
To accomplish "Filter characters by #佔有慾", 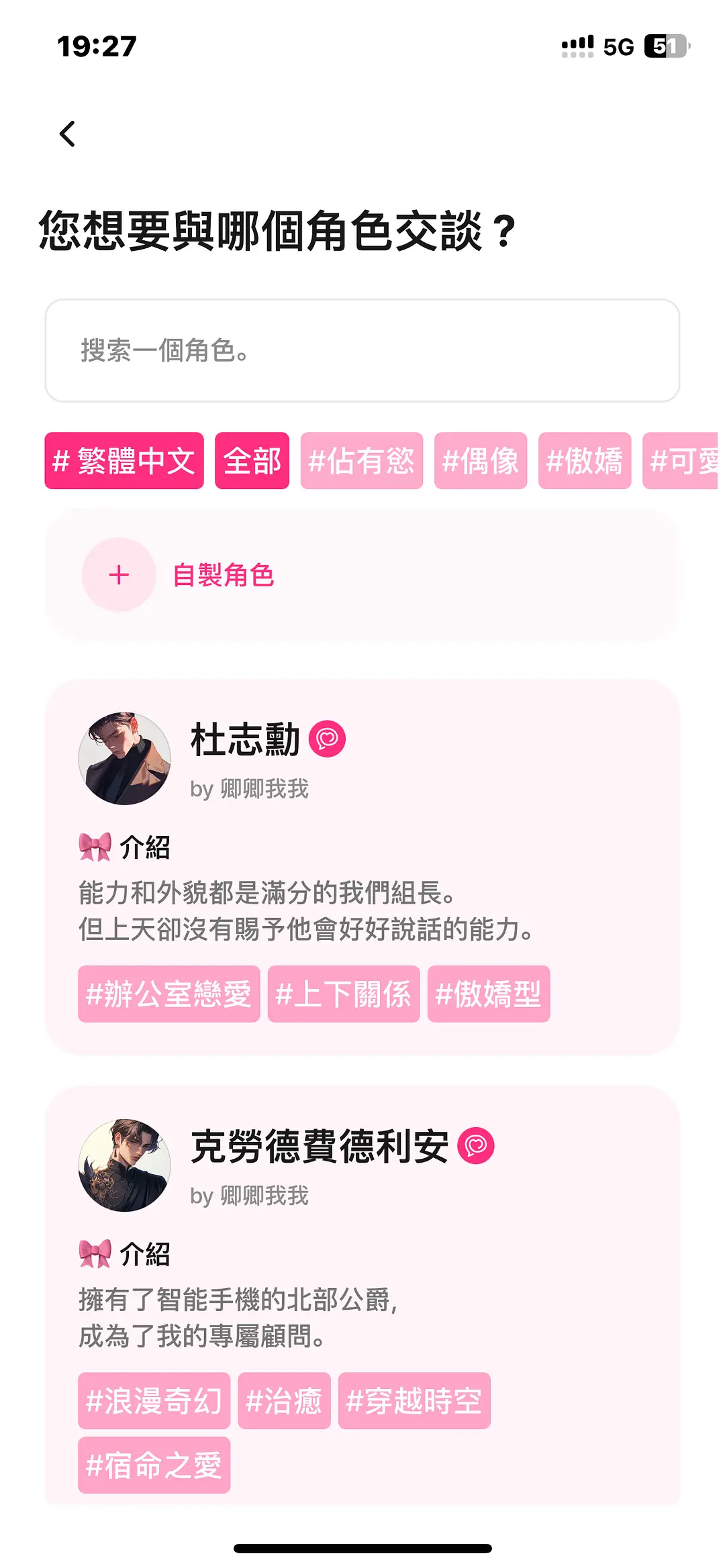I will click(x=361, y=461).
